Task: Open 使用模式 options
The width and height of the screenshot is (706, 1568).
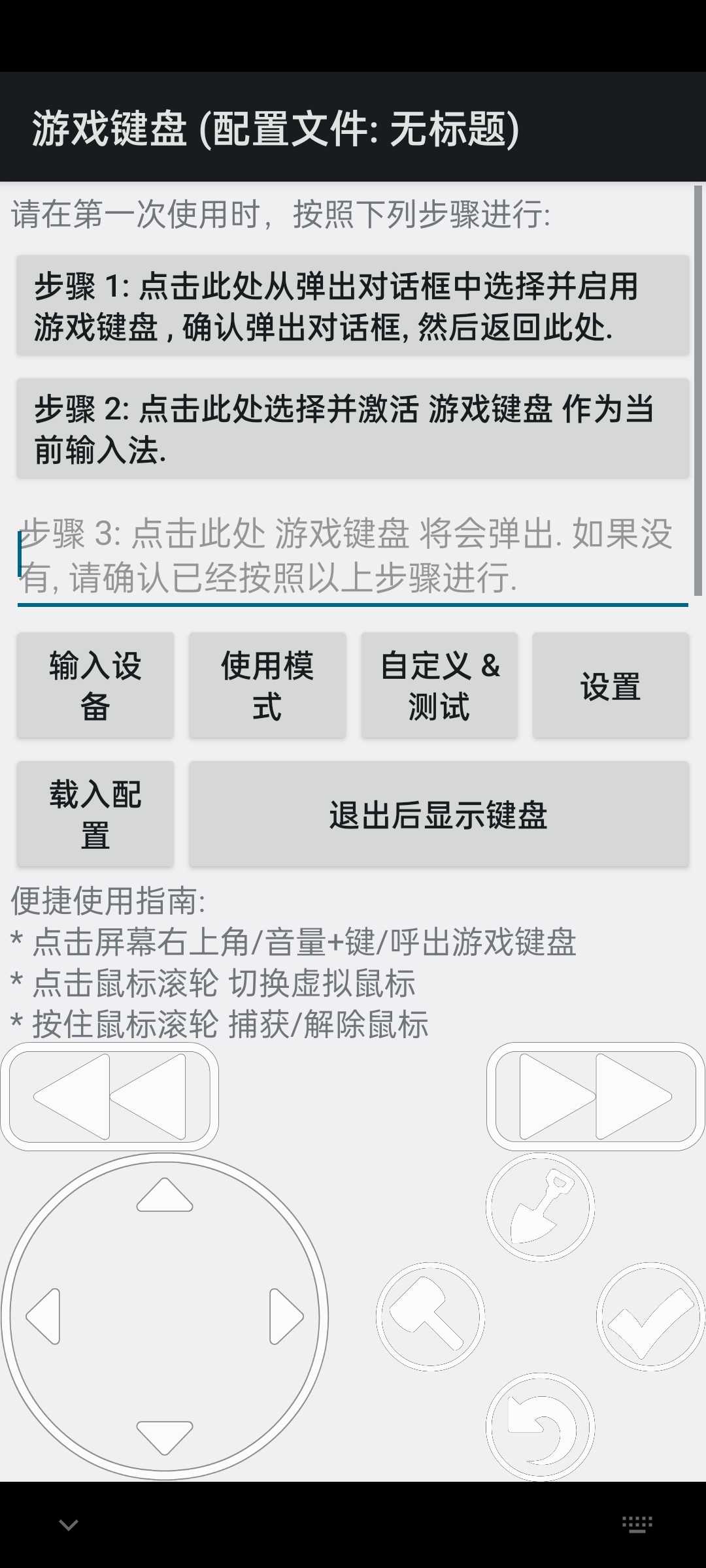Action: (267, 685)
